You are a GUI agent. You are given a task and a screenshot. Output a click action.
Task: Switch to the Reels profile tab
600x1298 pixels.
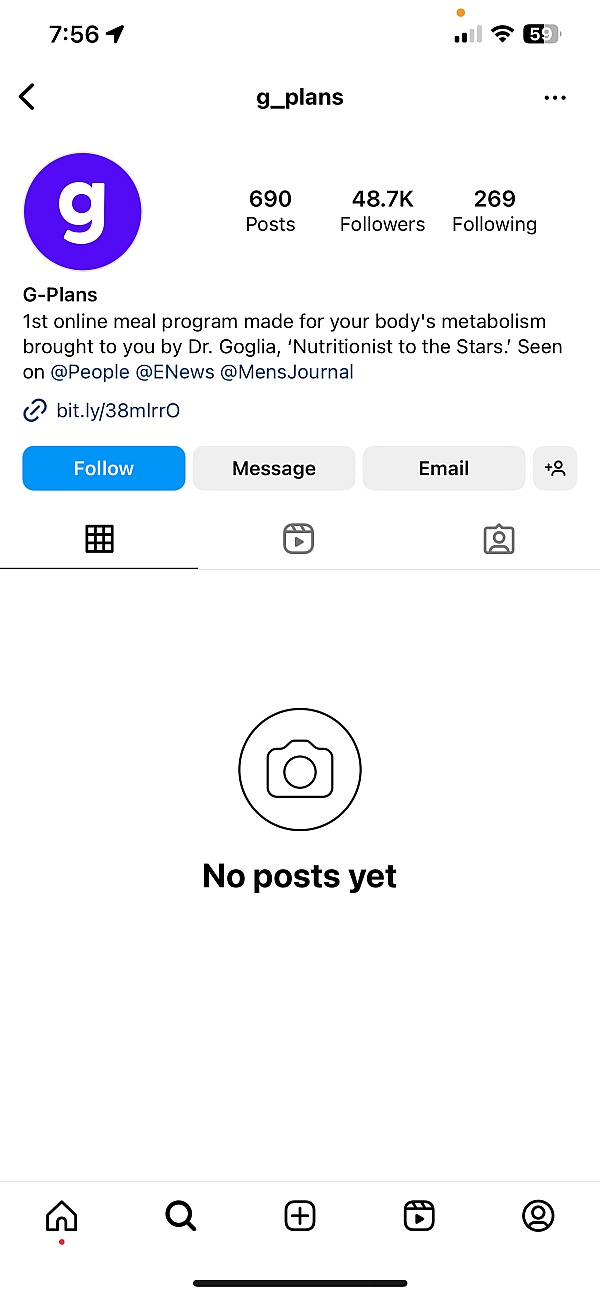click(x=299, y=539)
